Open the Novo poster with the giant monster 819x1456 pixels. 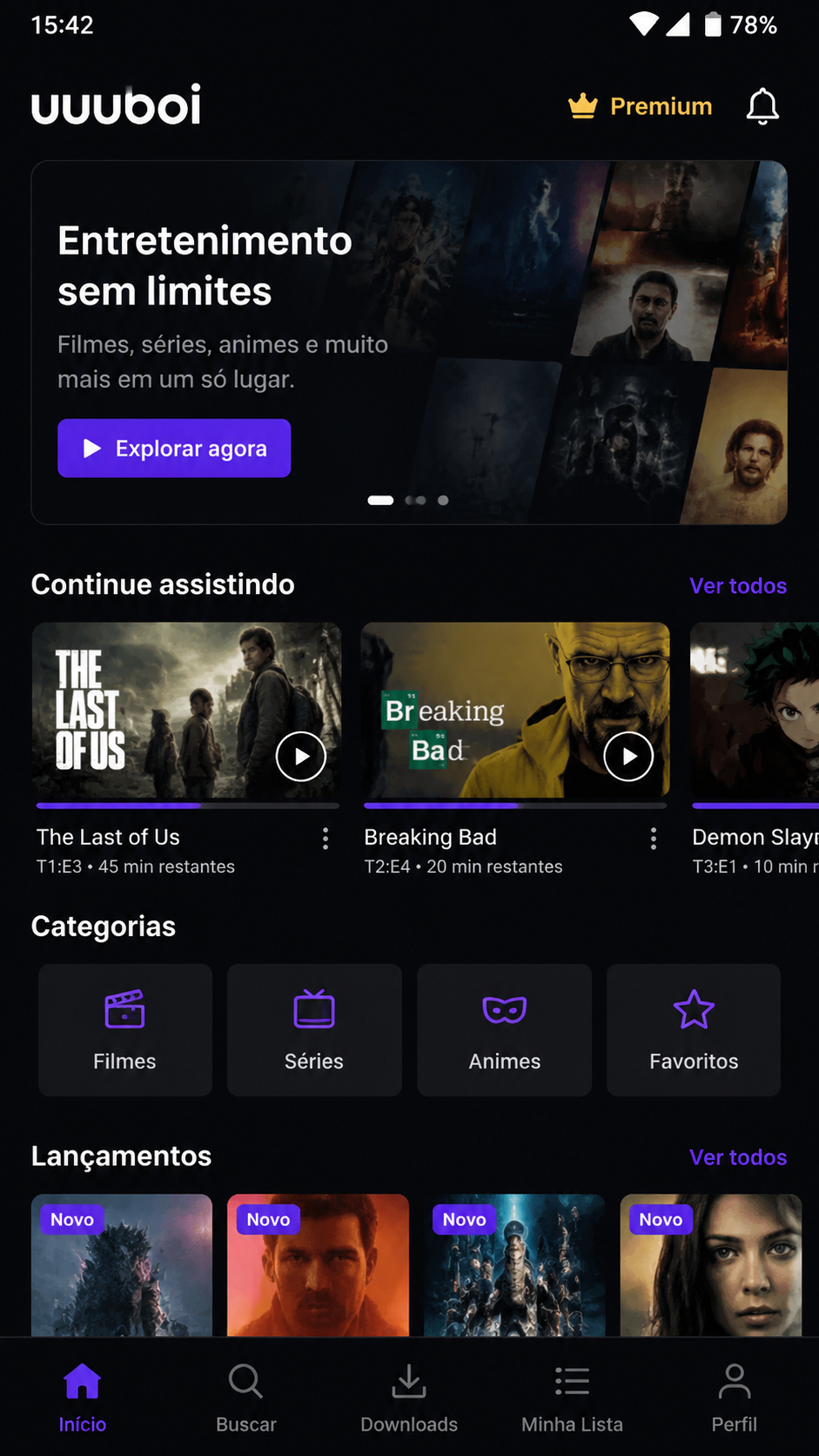click(122, 1264)
